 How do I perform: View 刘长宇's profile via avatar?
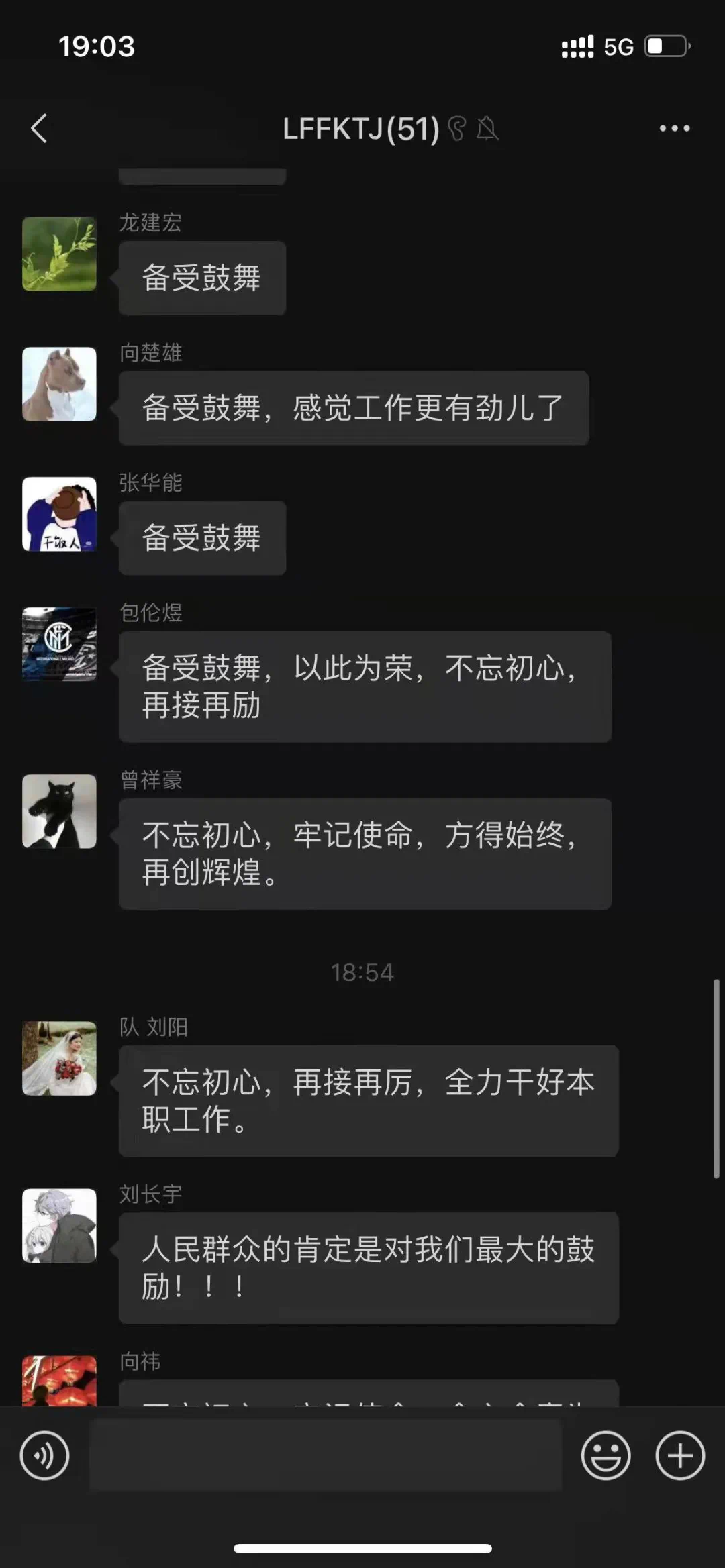pos(59,1225)
